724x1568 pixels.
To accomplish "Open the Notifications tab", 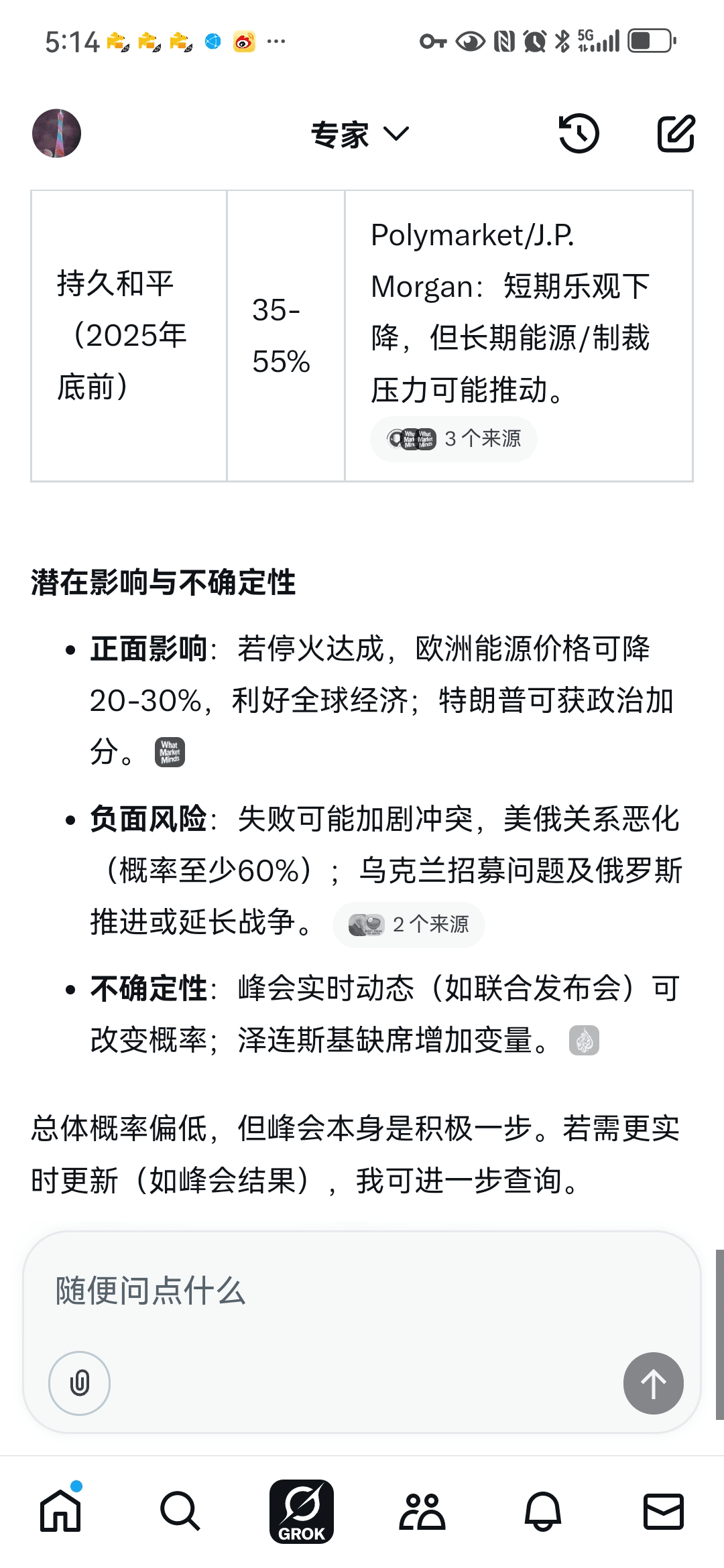I will (x=542, y=1512).
